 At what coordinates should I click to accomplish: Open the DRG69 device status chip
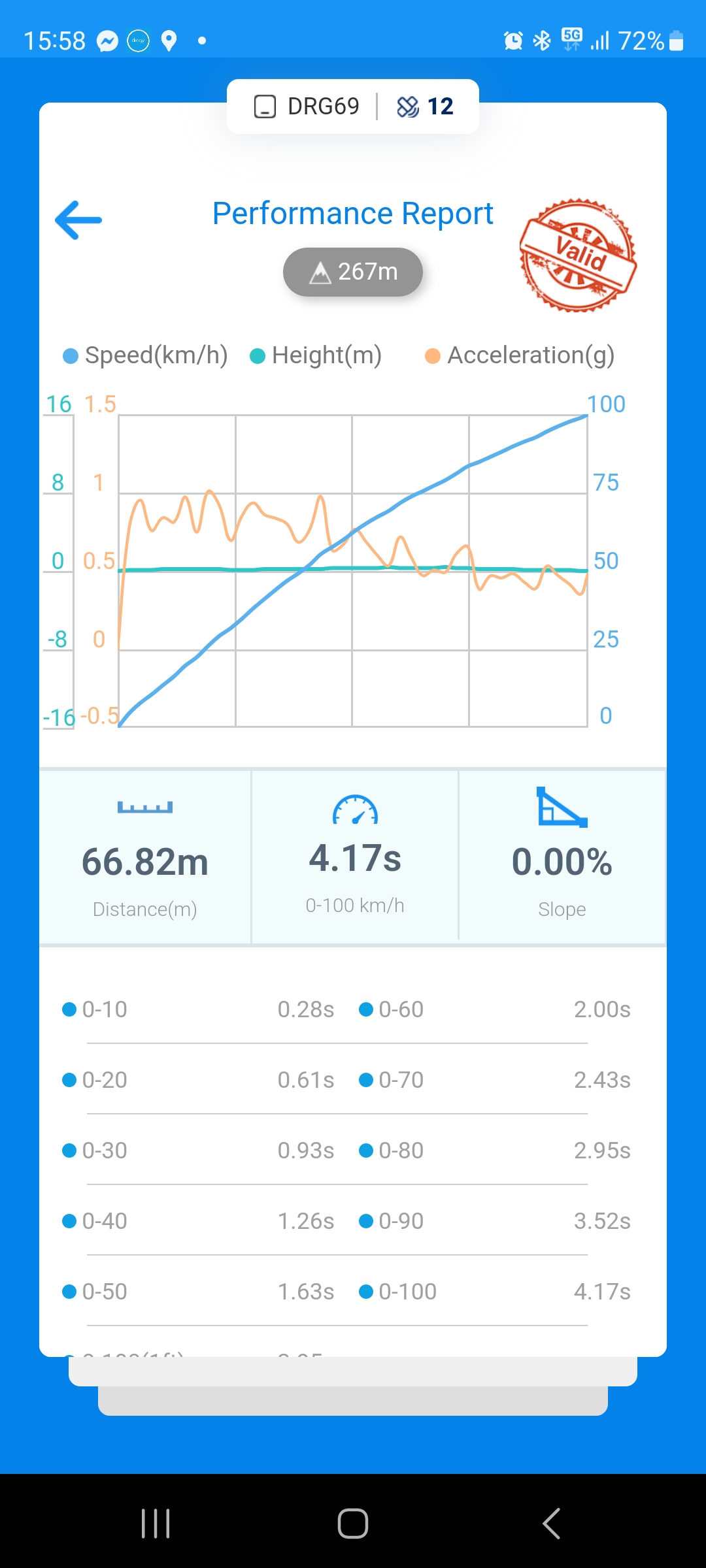(x=307, y=106)
